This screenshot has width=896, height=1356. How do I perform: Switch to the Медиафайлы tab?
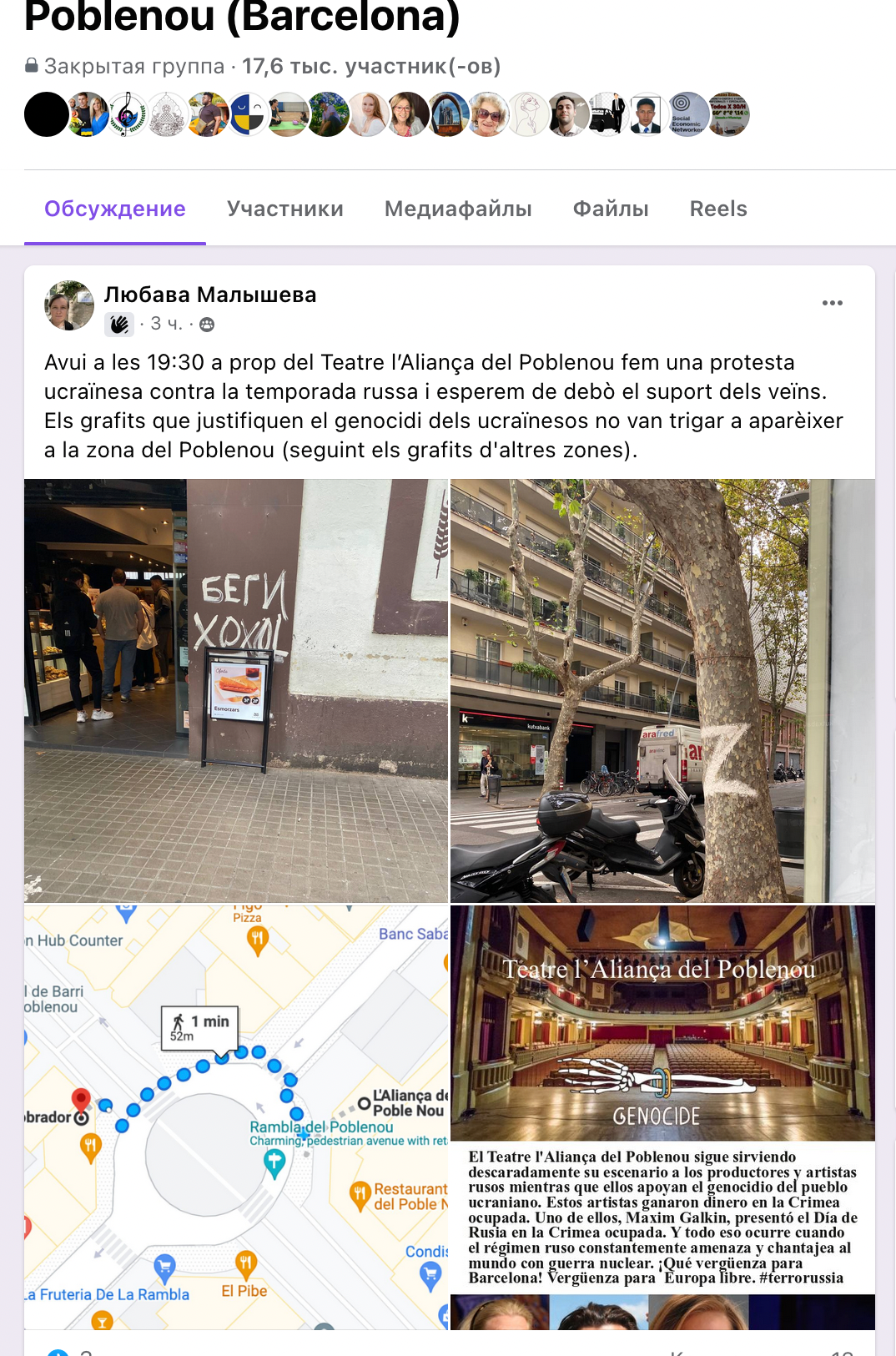click(x=458, y=209)
